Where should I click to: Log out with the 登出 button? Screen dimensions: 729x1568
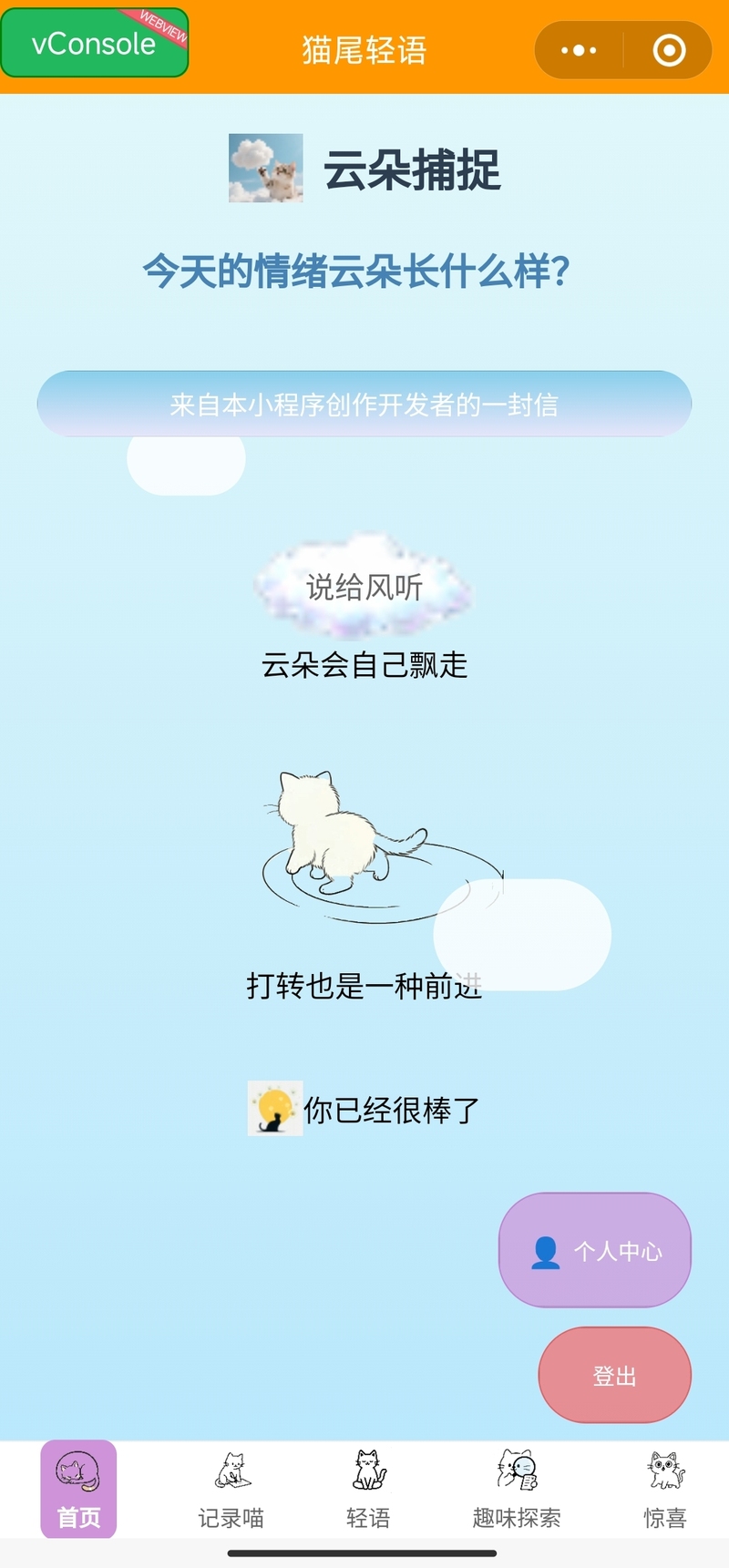pyautogui.click(x=614, y=1375)
